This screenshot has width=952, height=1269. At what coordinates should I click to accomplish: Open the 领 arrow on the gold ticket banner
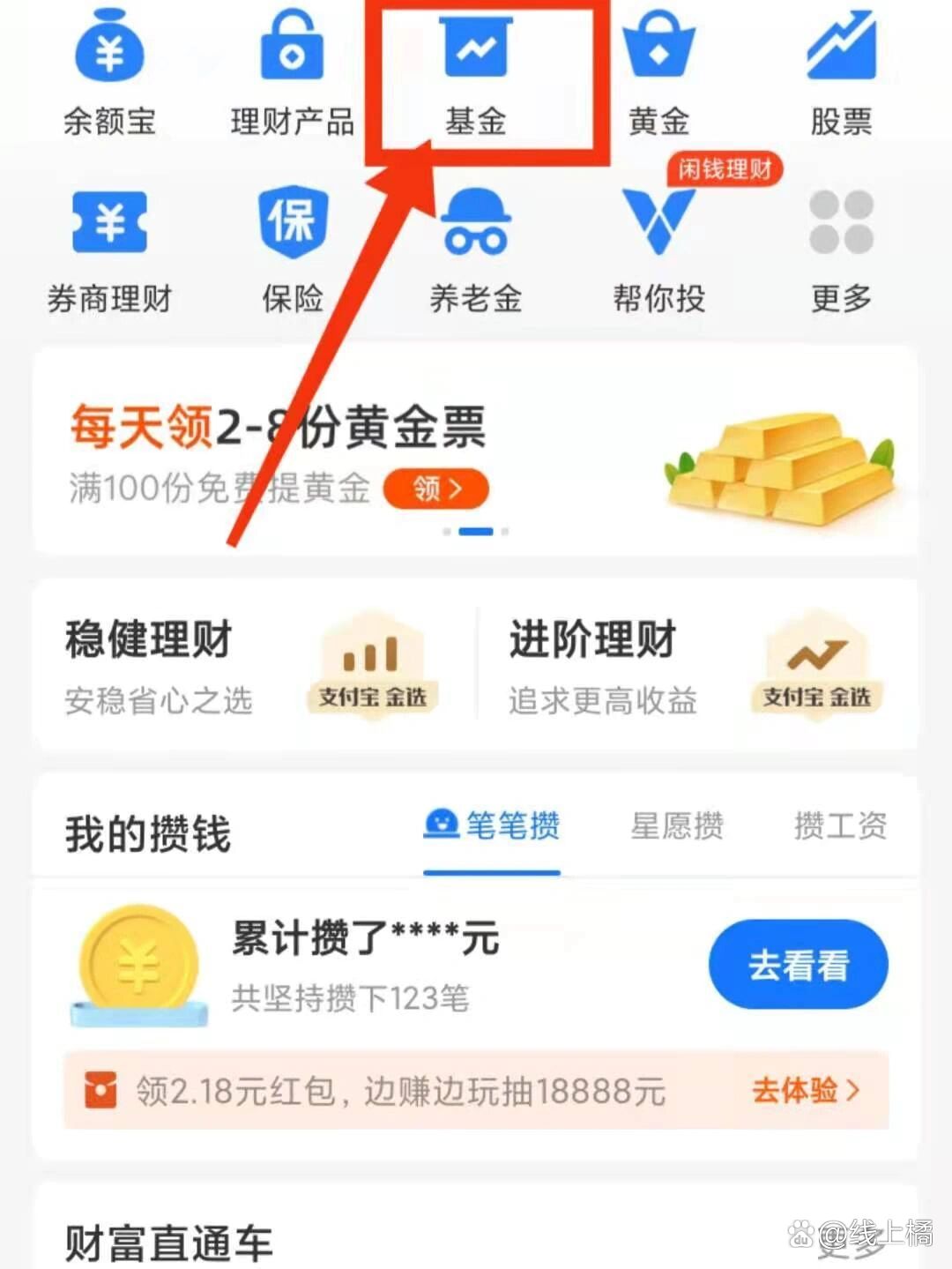[x=436, y=490]
